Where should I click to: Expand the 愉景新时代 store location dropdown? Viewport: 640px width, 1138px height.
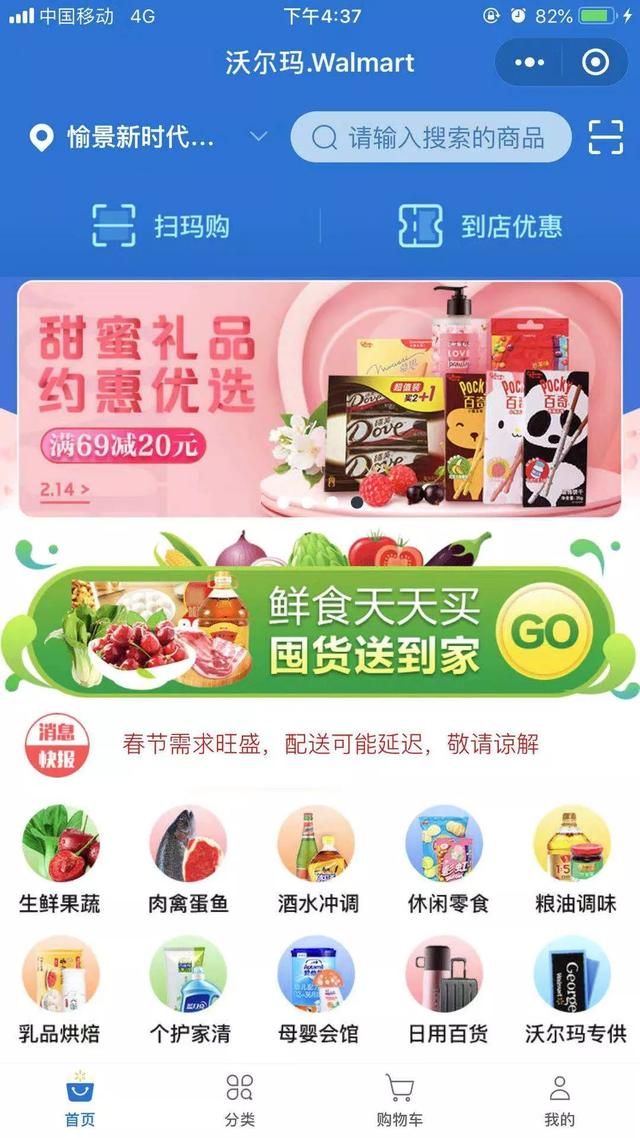click(258, 137)
